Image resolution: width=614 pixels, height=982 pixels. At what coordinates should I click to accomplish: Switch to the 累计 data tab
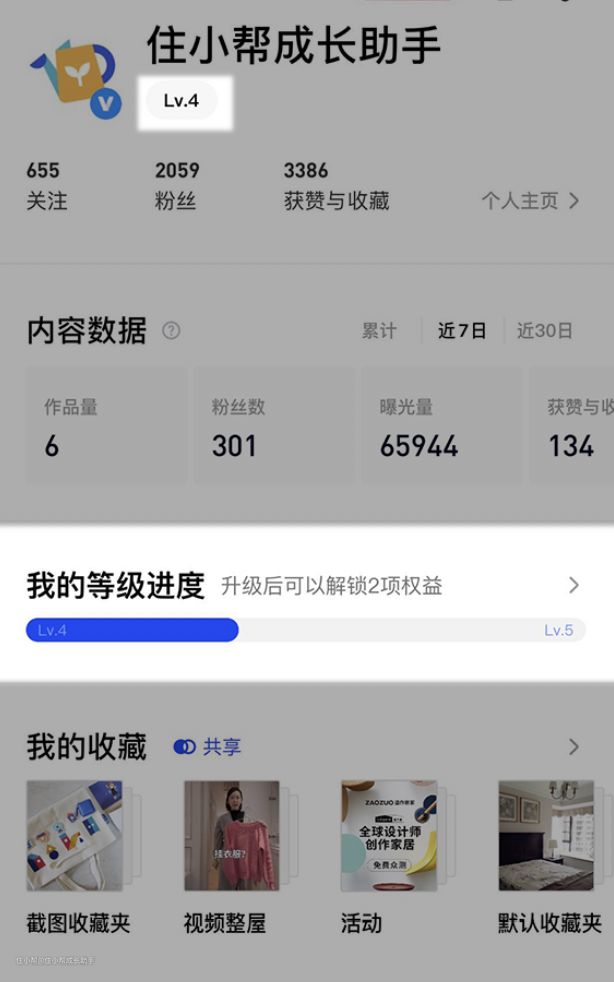(379, 331)
